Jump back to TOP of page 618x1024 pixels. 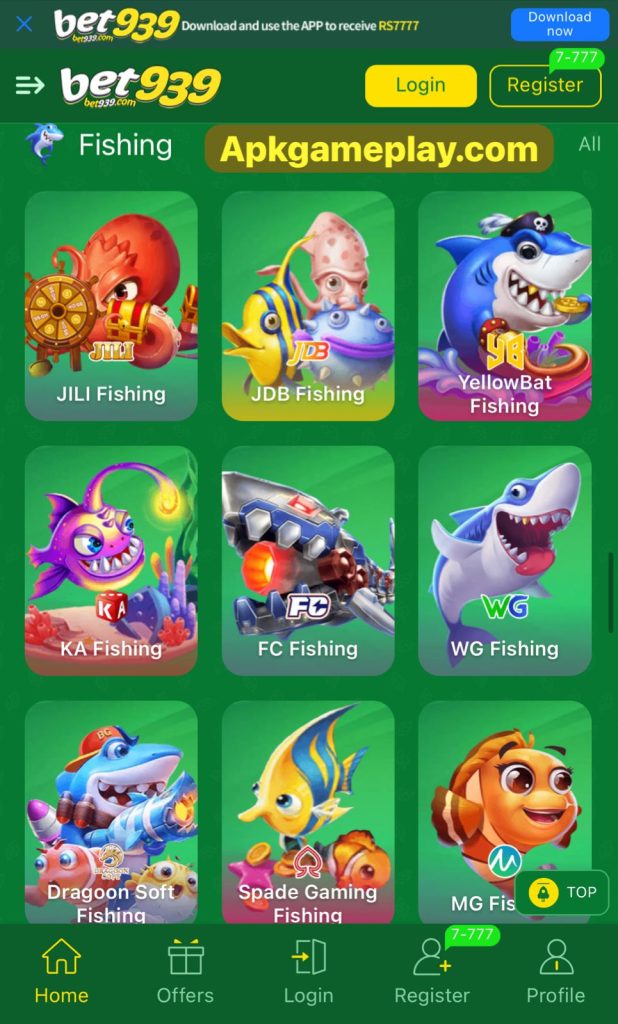561,892
